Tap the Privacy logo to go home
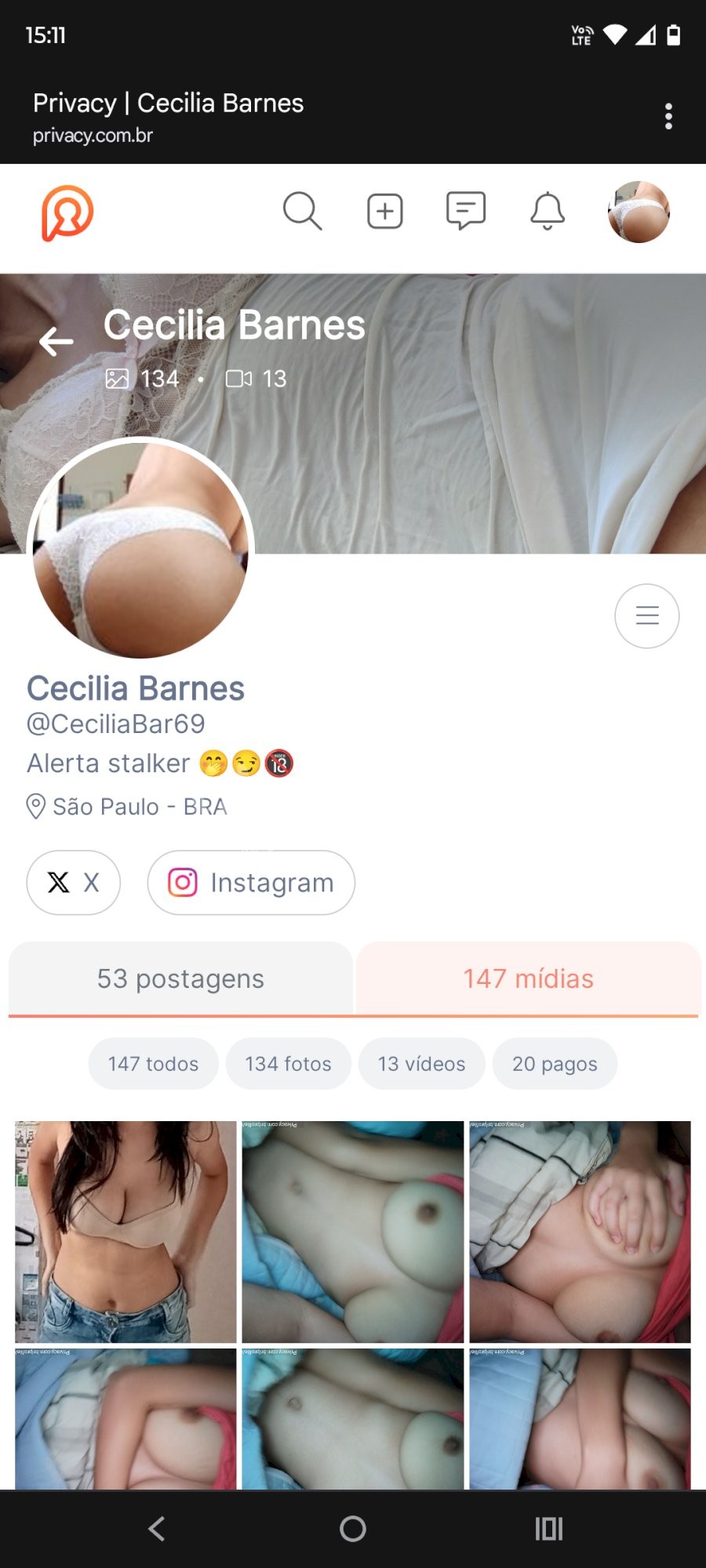Viewport: 706px width, 1568px height. pos(67,212)
